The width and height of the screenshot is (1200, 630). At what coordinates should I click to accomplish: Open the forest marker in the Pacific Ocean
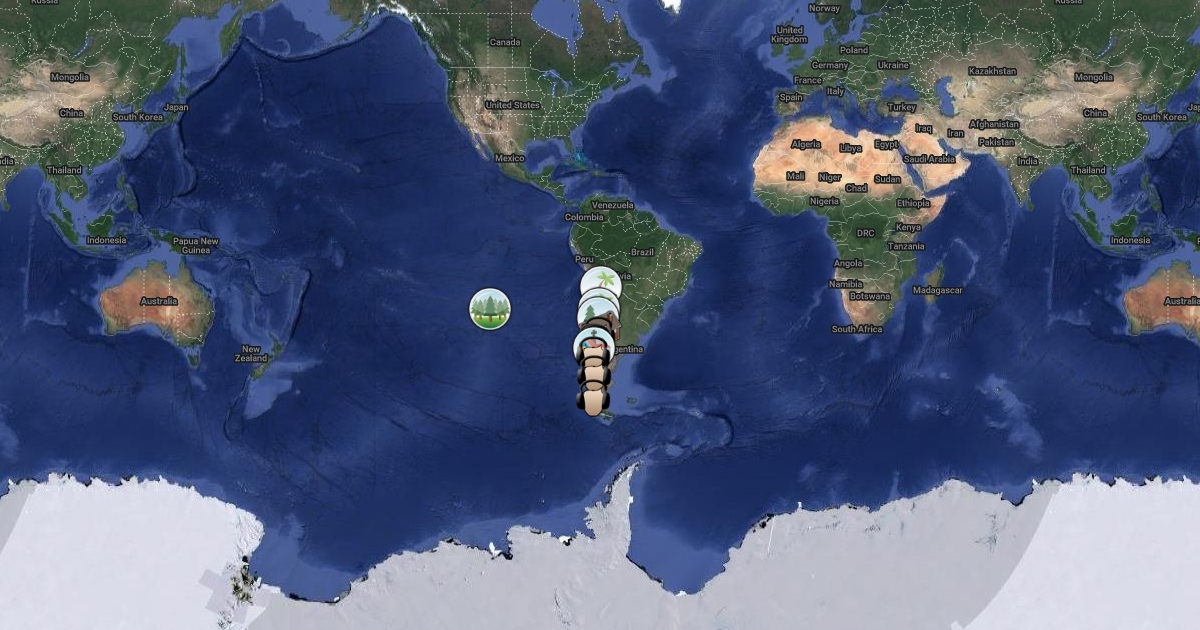tap(490, 308)
